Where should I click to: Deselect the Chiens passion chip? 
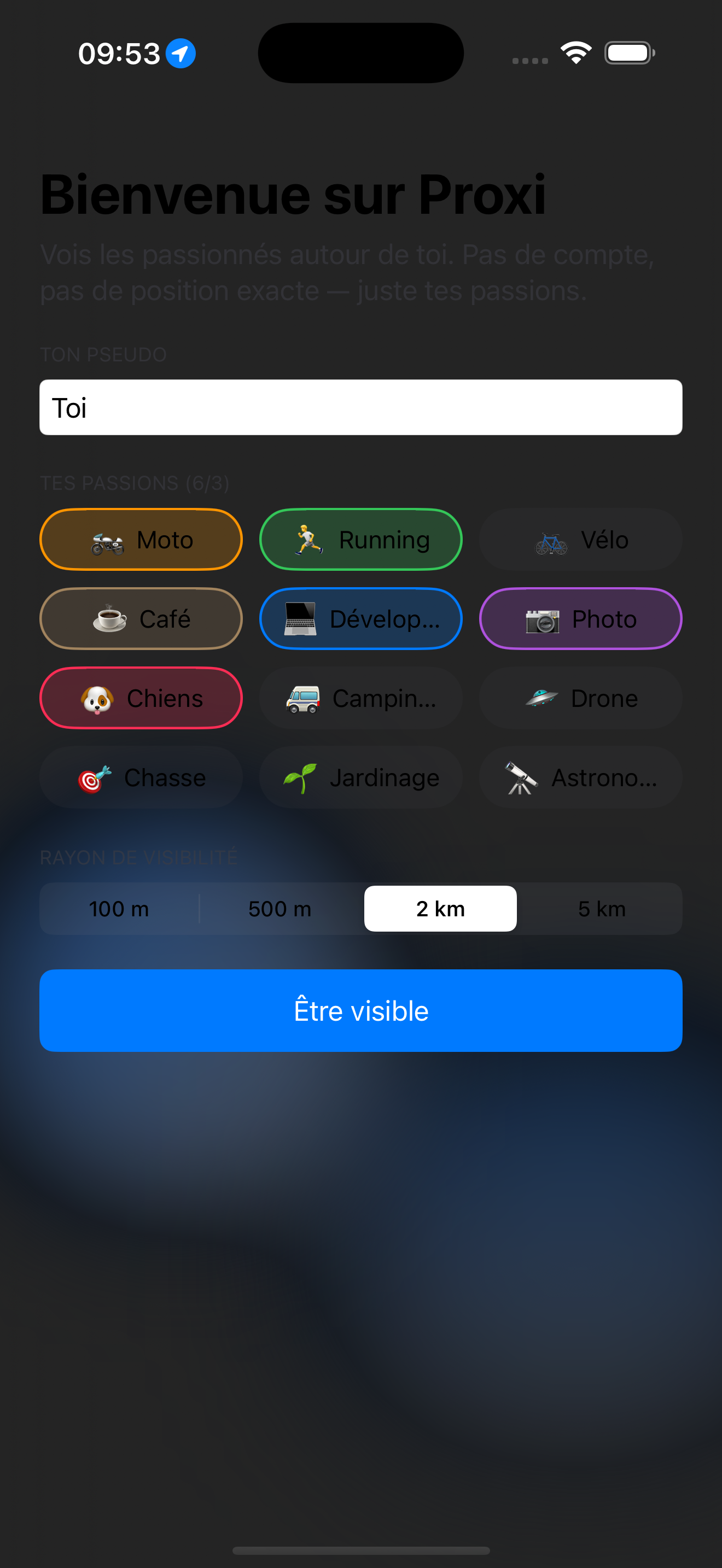(x=141, y=698)
